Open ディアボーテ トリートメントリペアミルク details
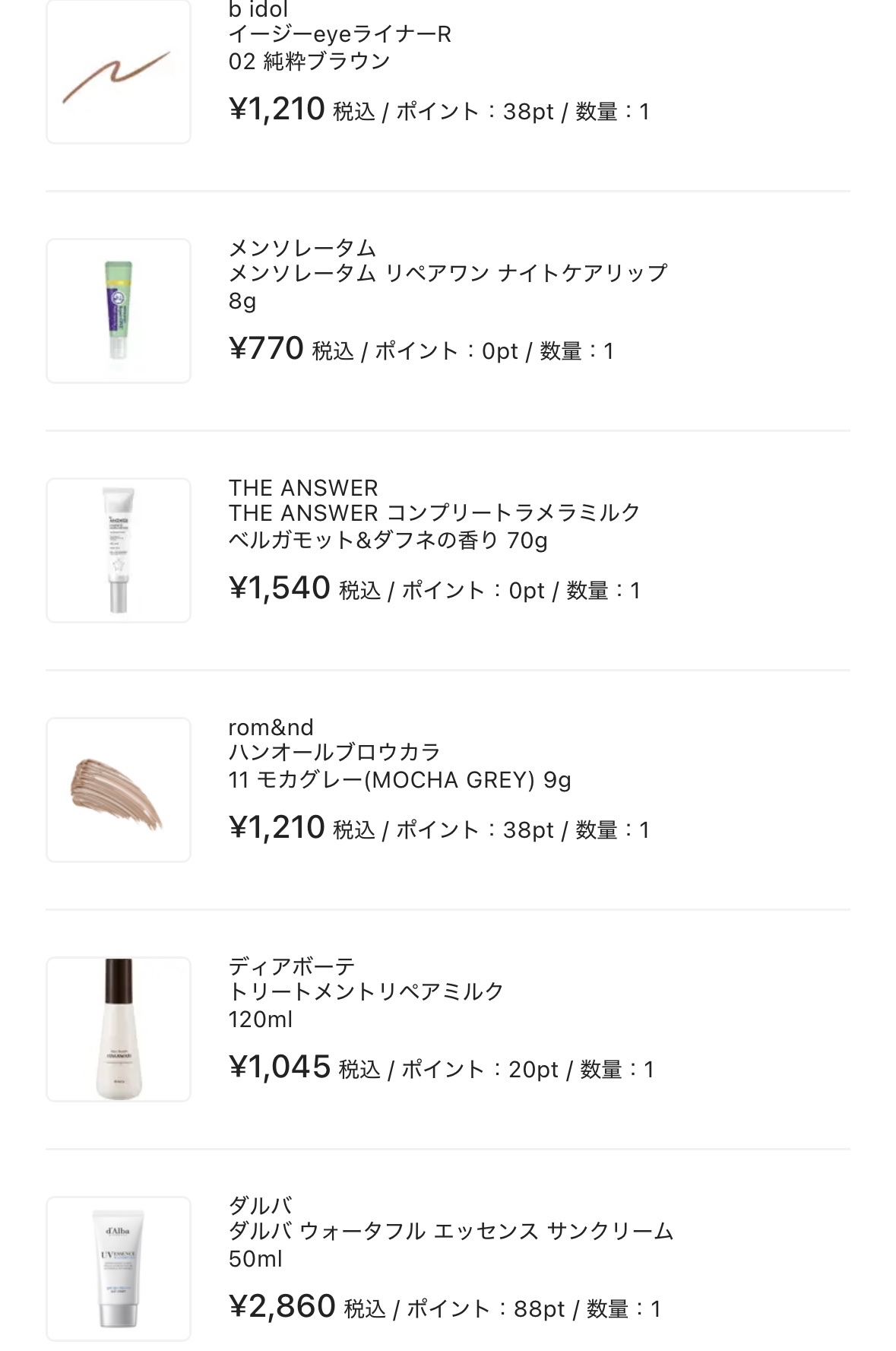 (366, 992)
